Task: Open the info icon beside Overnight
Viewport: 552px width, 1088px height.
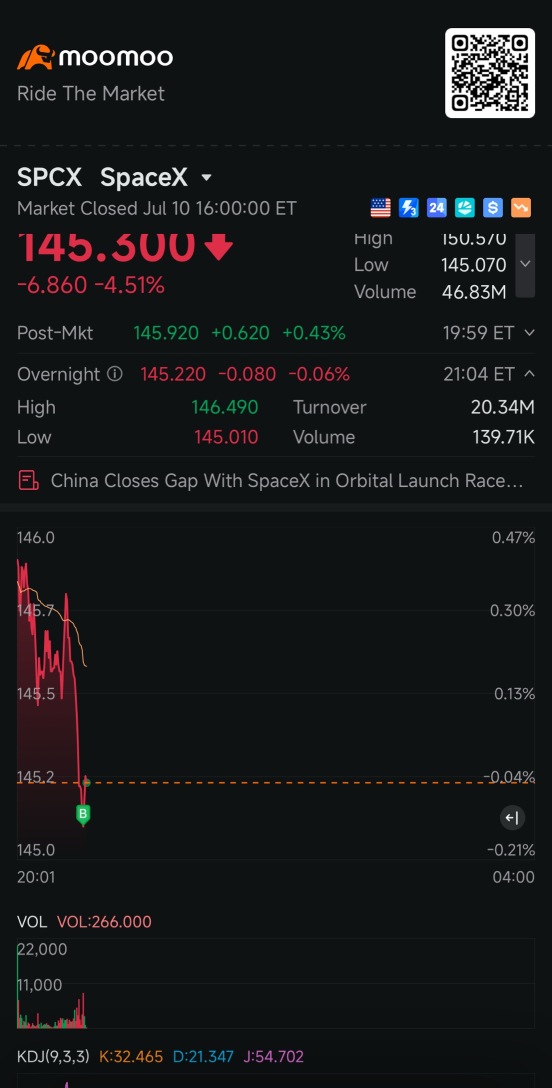Action: tap(115, 374)
